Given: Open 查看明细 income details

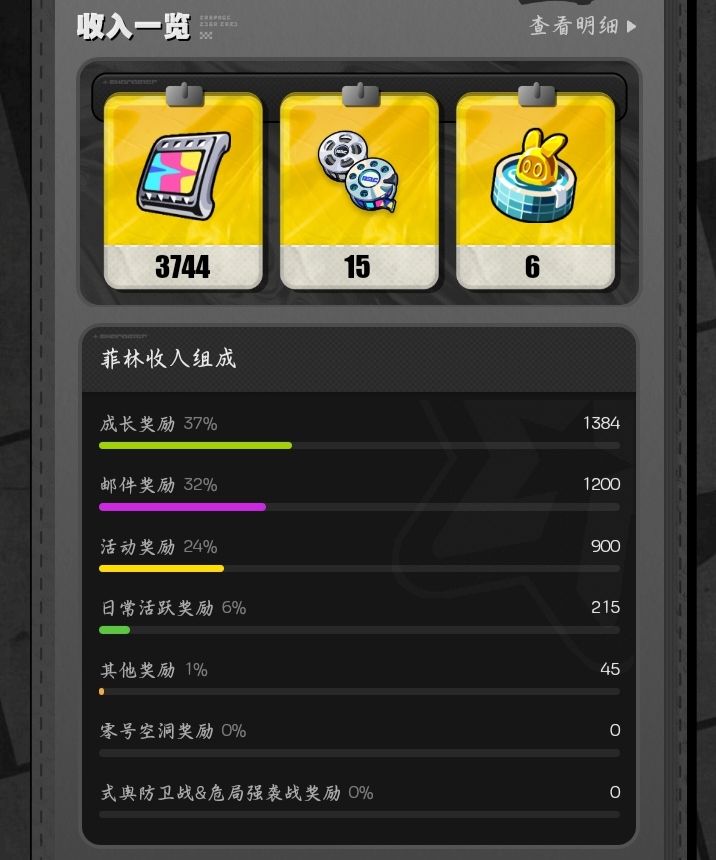Looking at the screenshot, I should point(582,26).
